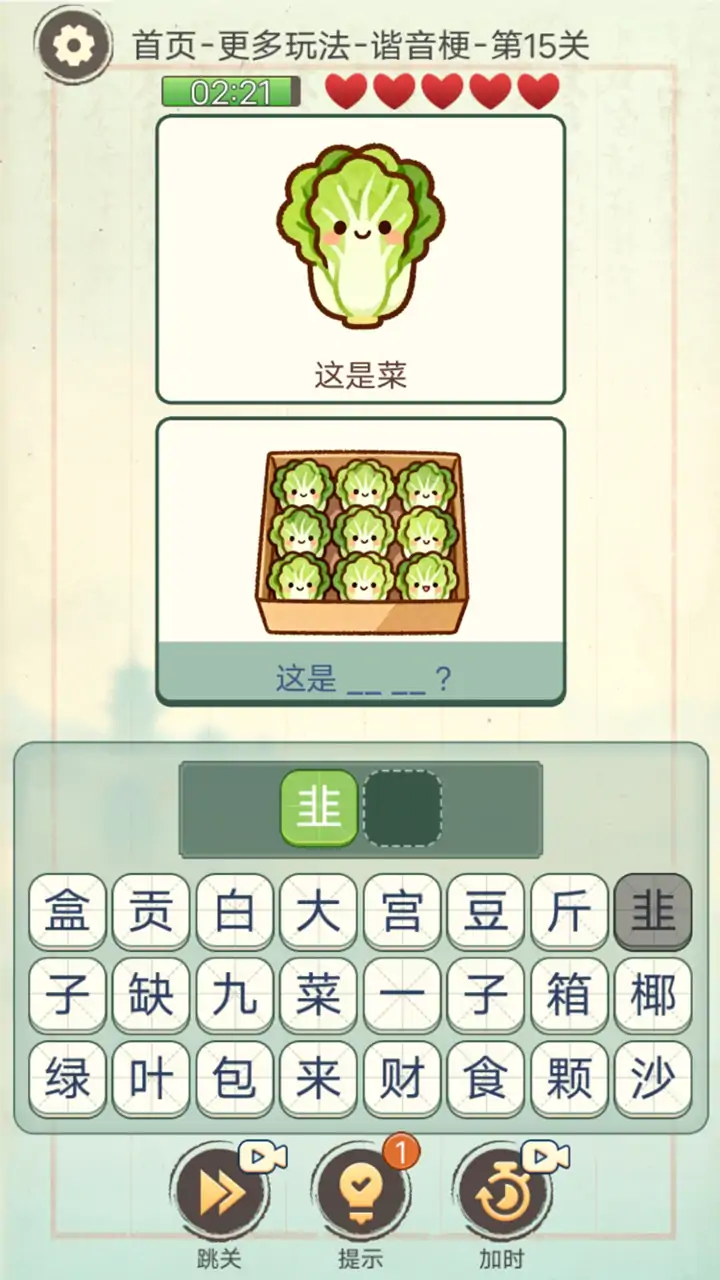Screen dimensions: 720x1280
Task: Select the 盒 character tile
Action: pos(67,912)
